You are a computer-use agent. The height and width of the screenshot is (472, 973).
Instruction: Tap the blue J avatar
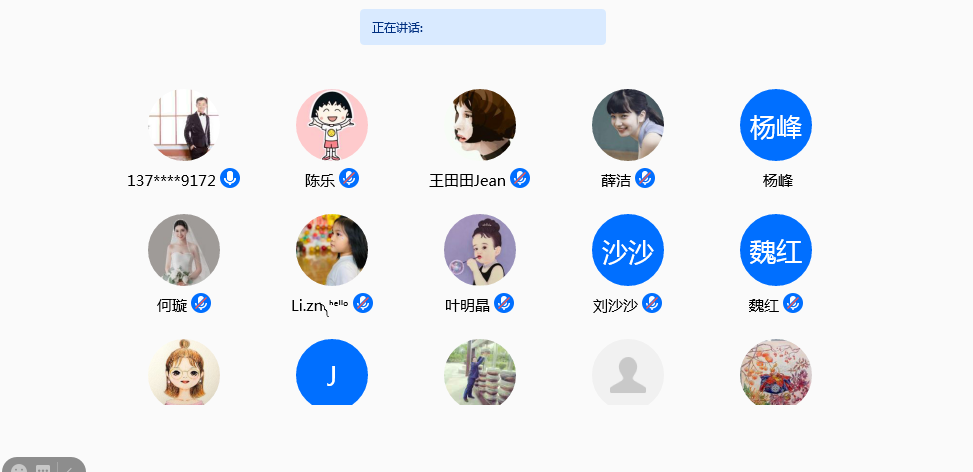pos(332,374)
